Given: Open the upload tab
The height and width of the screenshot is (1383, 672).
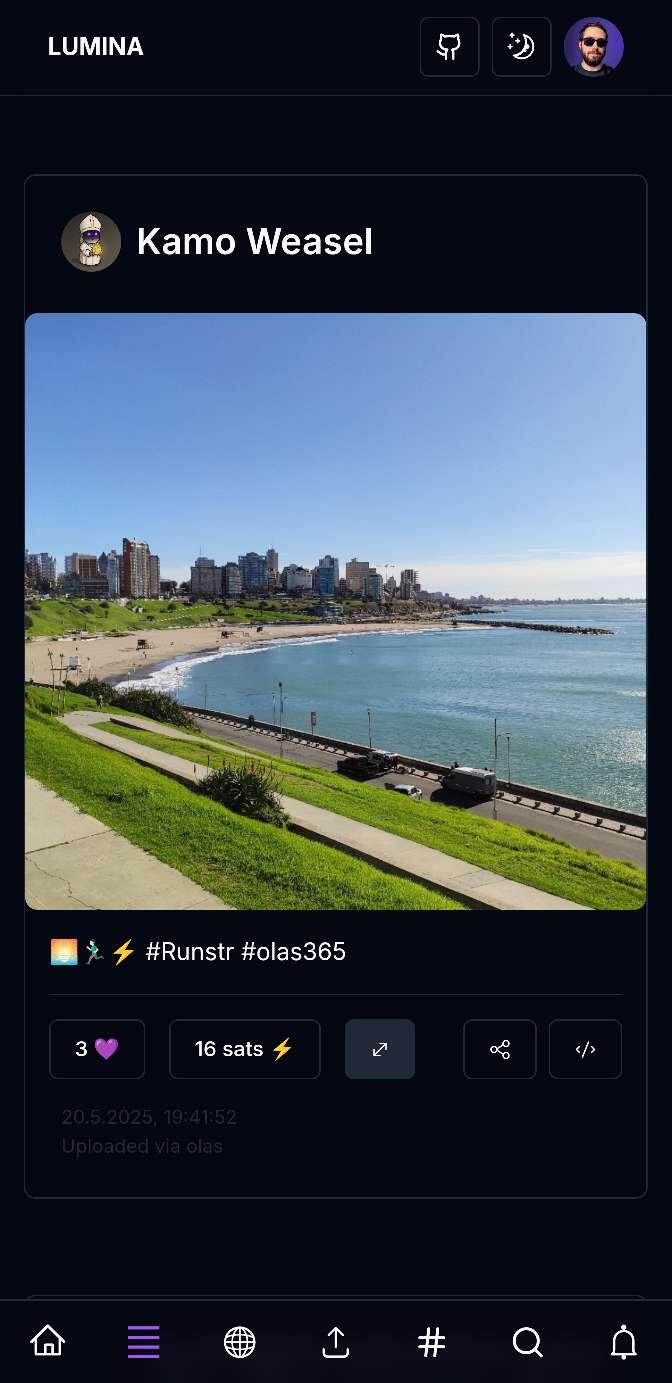Looking at the screenshot, I should [336, 1341].
